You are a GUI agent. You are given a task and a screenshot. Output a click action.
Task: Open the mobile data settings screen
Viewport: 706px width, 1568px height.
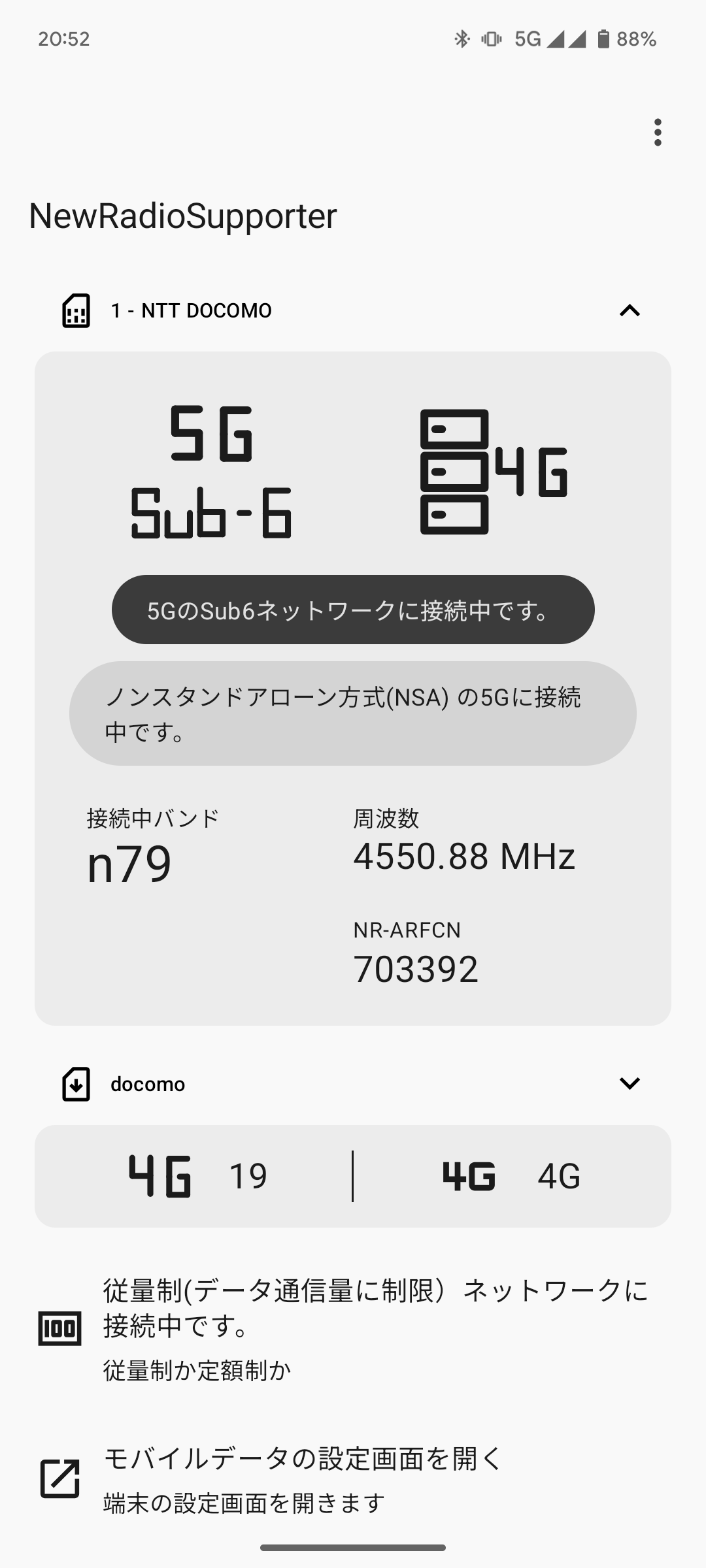pyautogui.click(x=353, y=1478)
